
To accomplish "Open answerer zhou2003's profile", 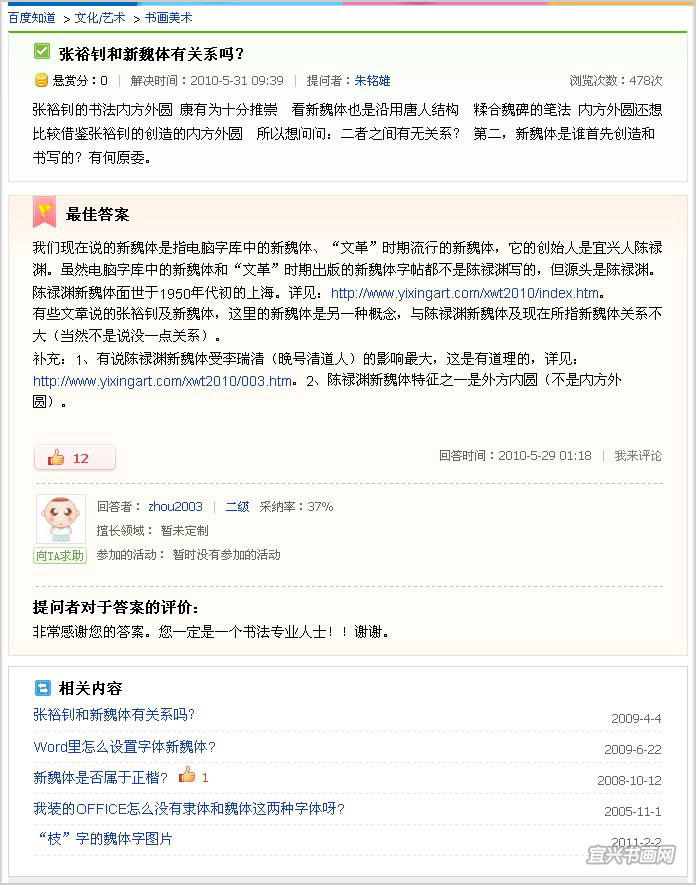I will (175, 507).
